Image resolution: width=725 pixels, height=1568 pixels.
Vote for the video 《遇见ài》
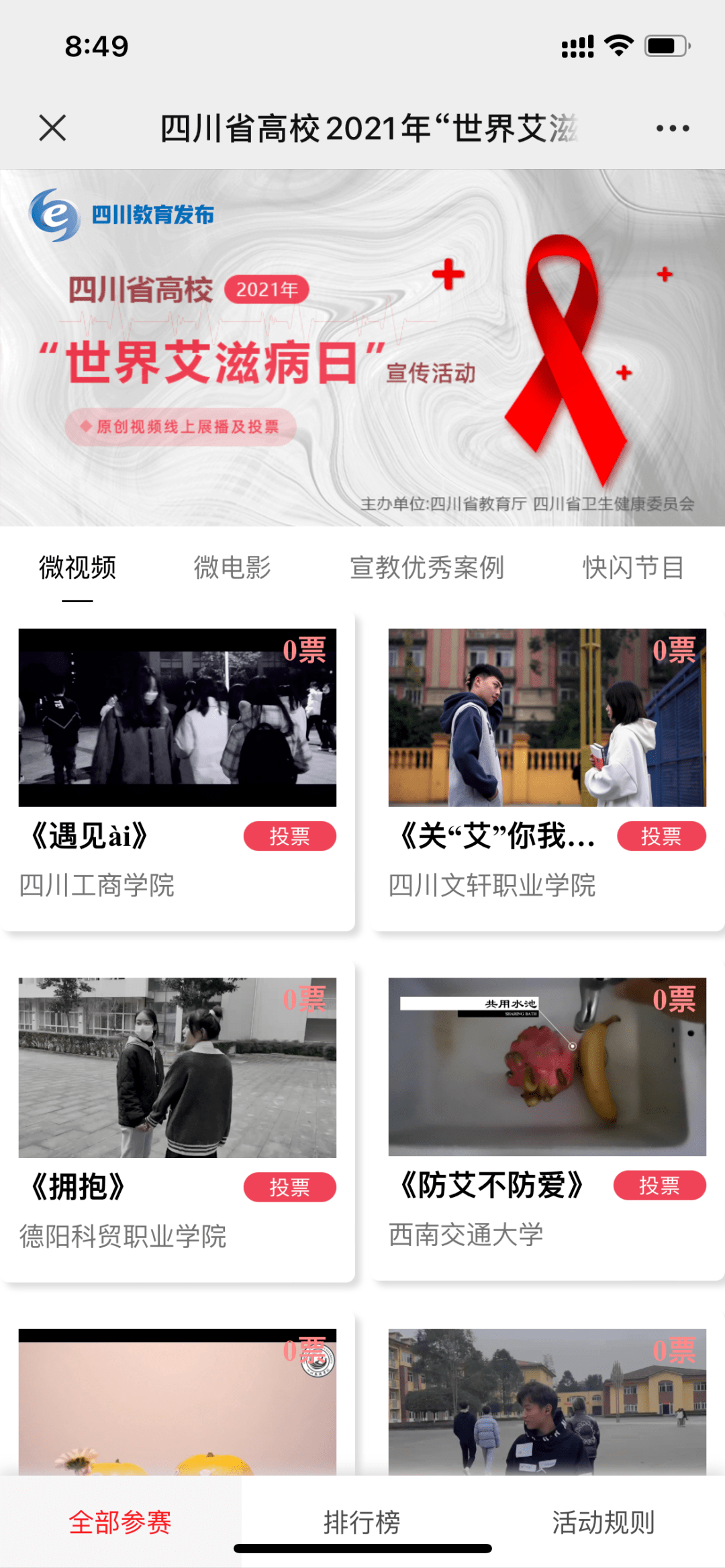coord(291,835)
